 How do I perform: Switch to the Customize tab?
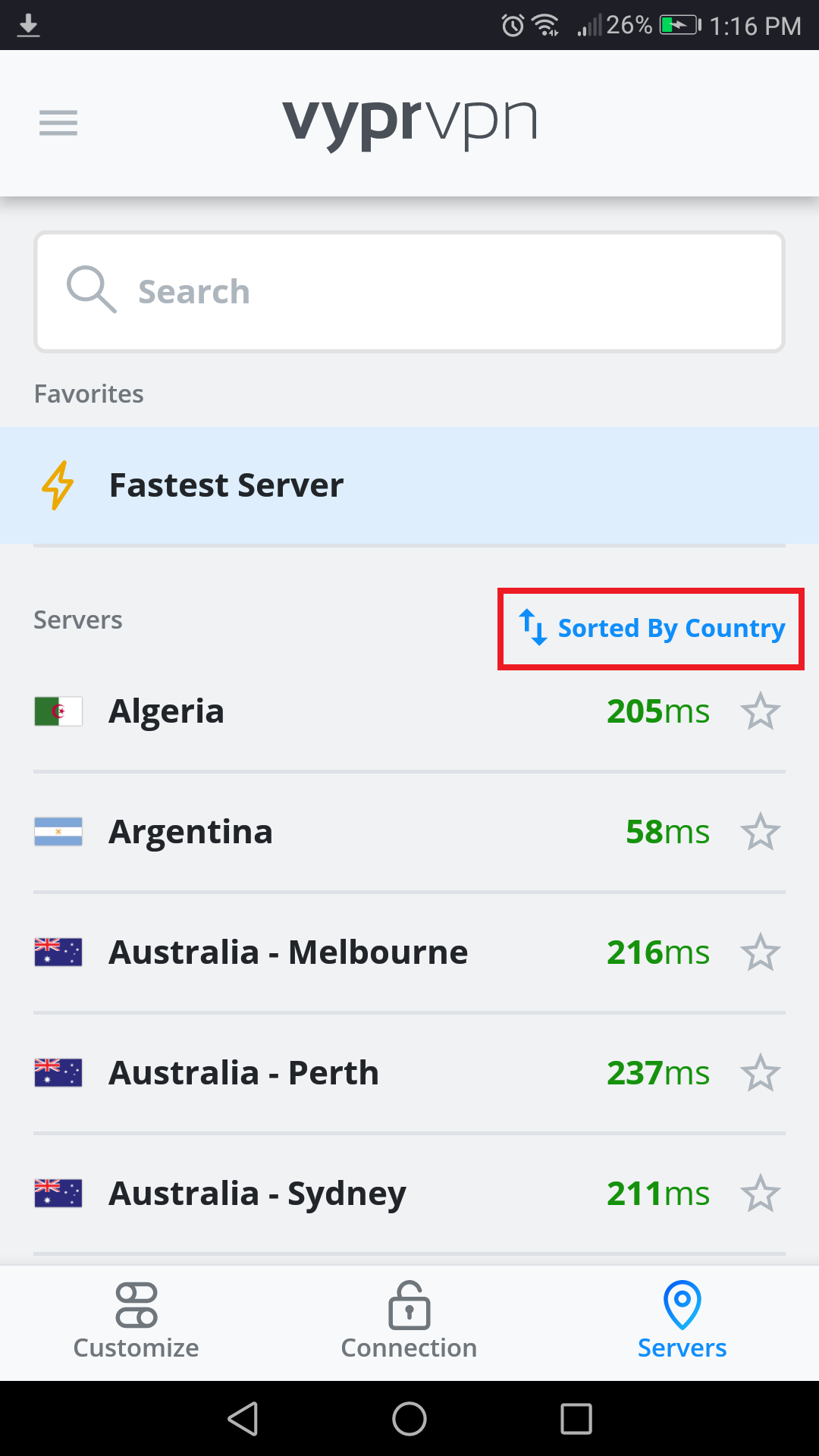[136, 1322]
